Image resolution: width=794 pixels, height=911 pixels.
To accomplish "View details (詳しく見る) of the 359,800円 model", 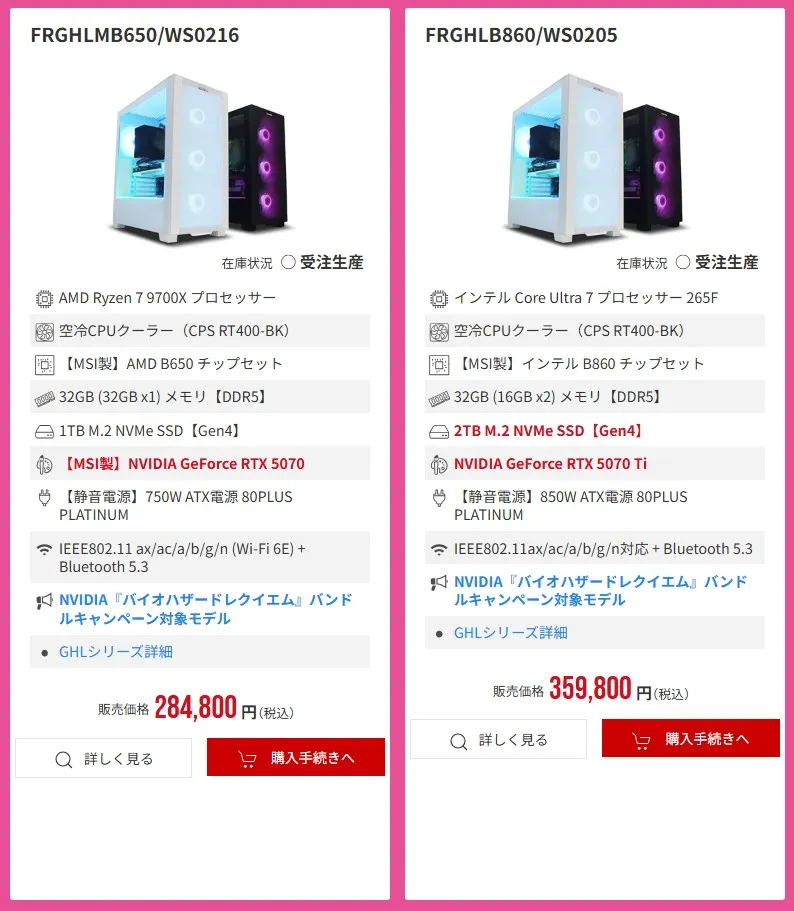I will (498, 739).
